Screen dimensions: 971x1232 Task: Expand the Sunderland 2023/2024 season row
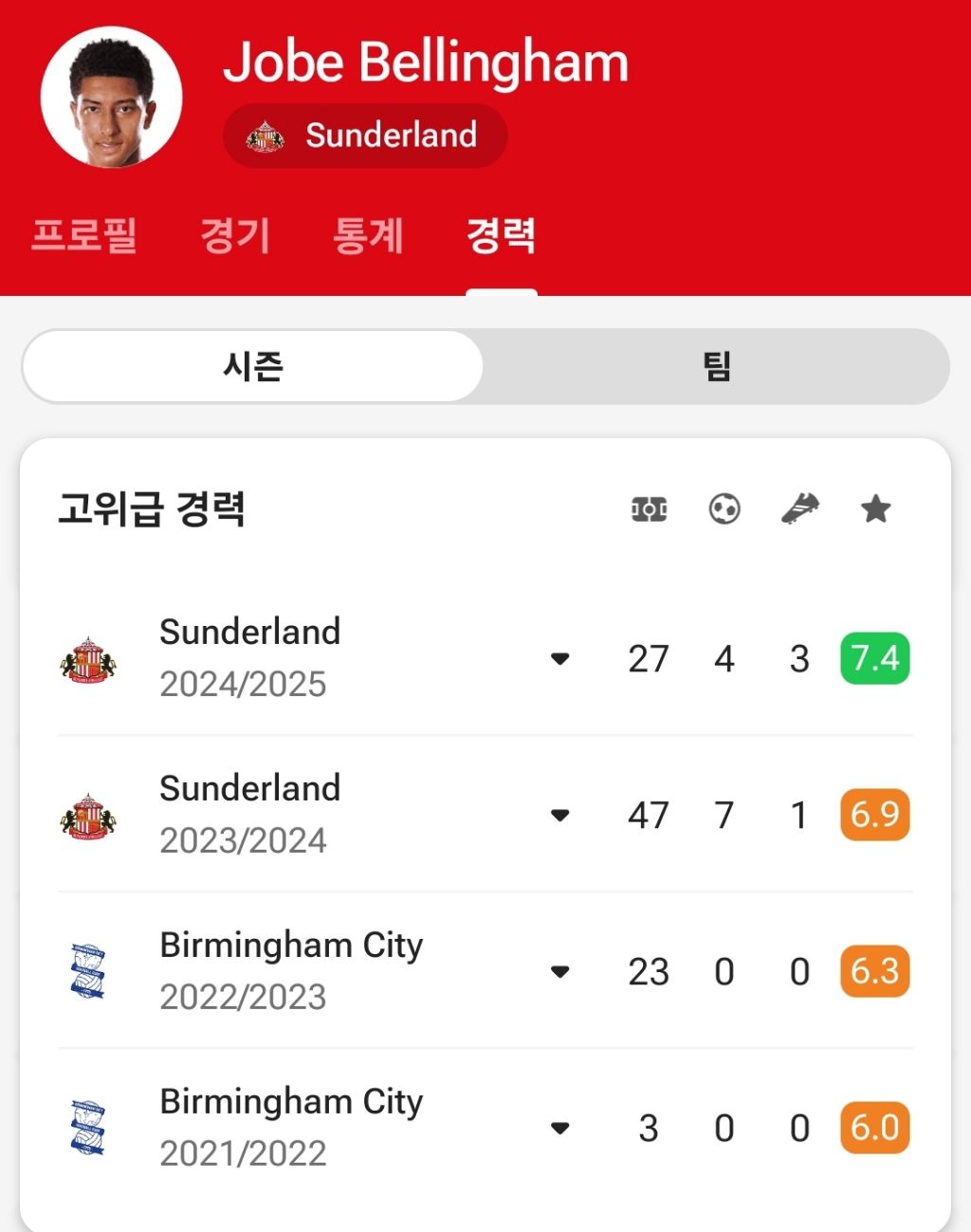tap(559, 815)
